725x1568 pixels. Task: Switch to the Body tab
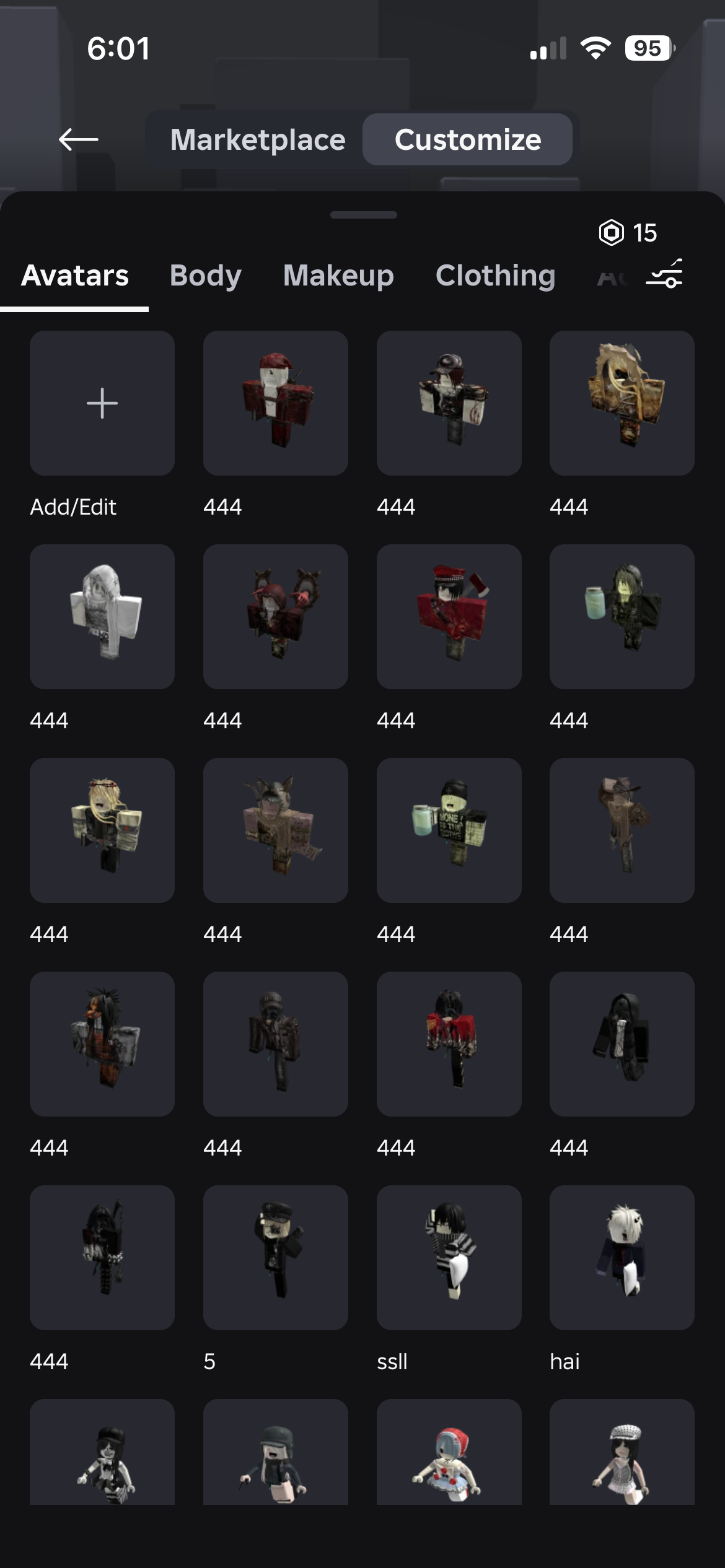click(x=205, y=276)
